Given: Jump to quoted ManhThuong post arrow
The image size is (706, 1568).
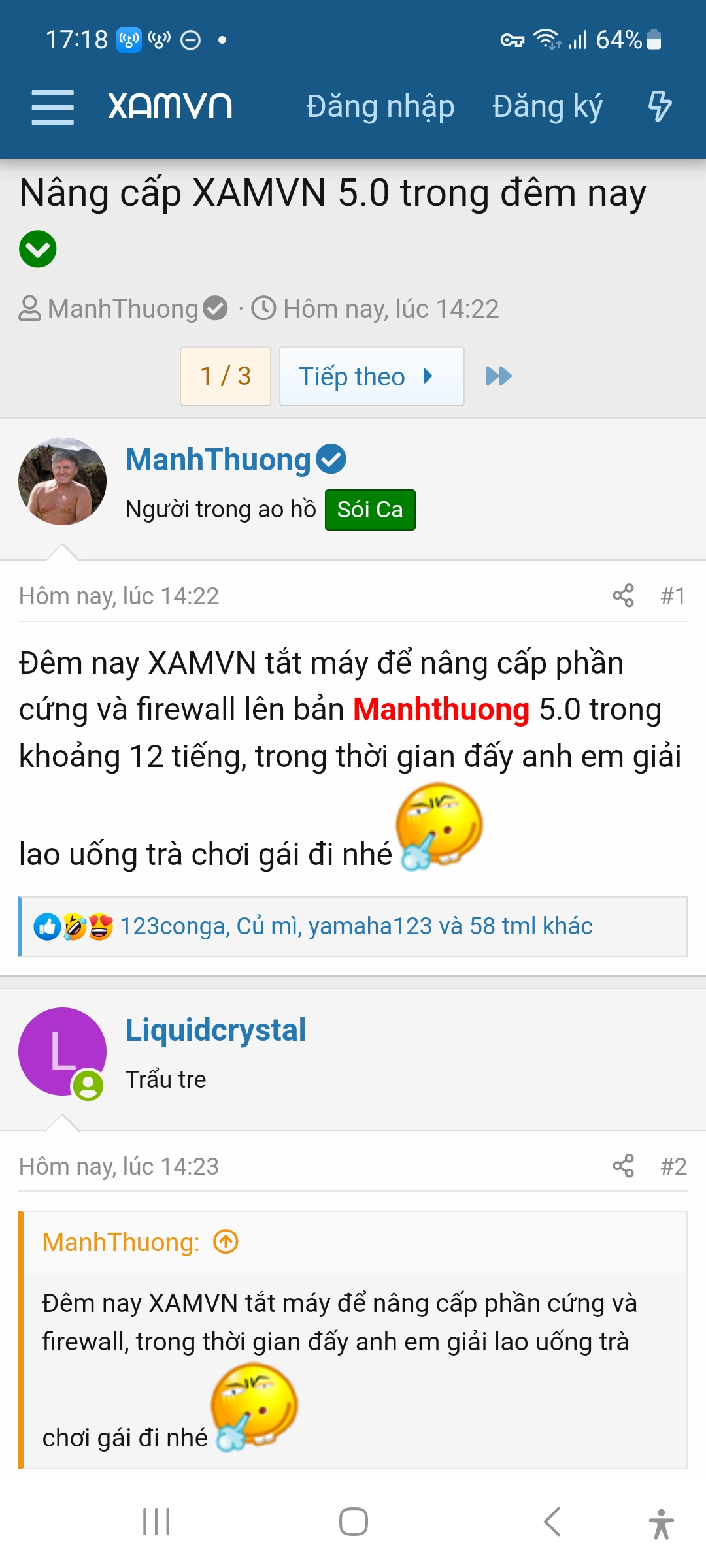Looking at the screenshot, I should click(226, 1241).
